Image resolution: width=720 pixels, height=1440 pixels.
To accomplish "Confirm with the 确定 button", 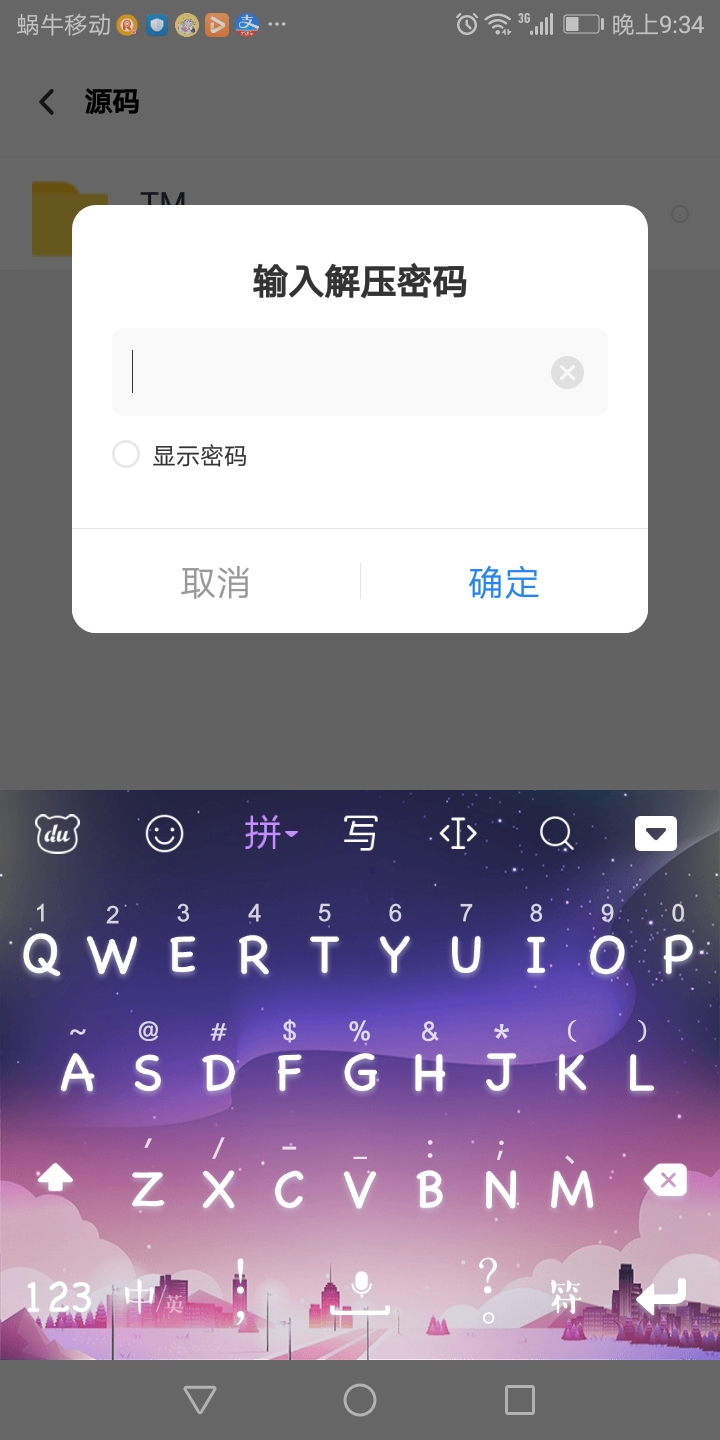I will pyautogui.click(x=504, y=582).
